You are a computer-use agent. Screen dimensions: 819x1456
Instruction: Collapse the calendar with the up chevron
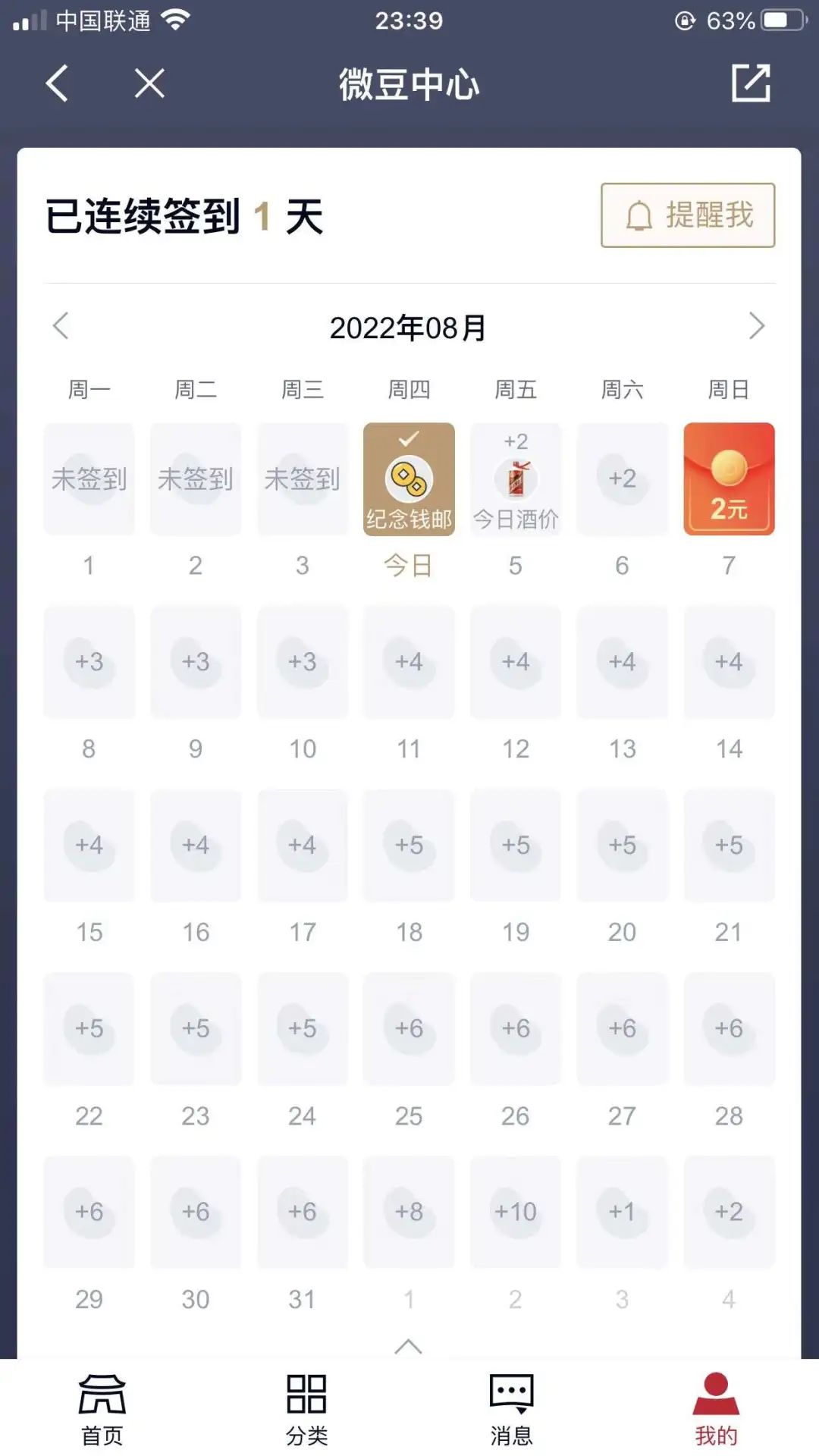409,1346
